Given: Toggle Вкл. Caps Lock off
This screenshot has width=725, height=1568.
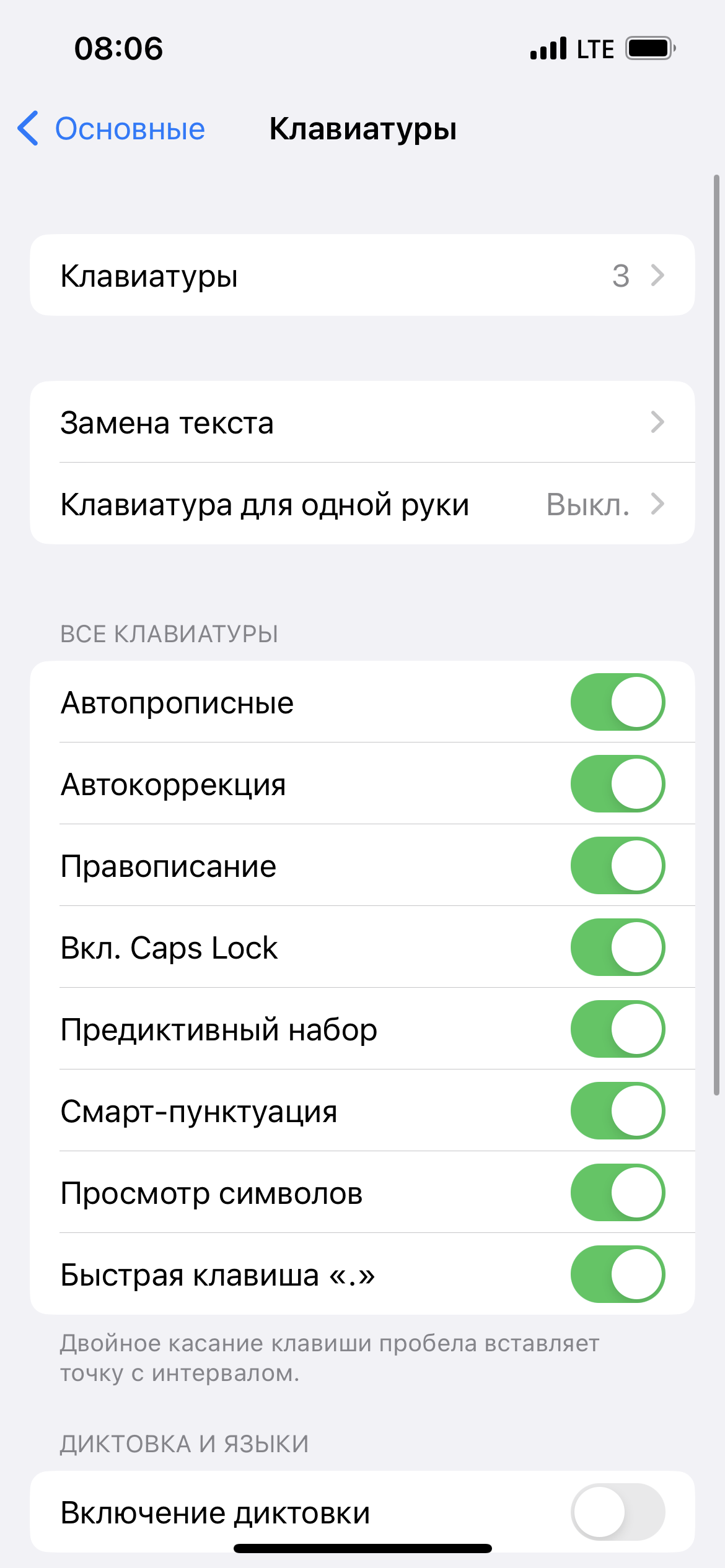Looking at the screenshot, I should pos(618,947).
